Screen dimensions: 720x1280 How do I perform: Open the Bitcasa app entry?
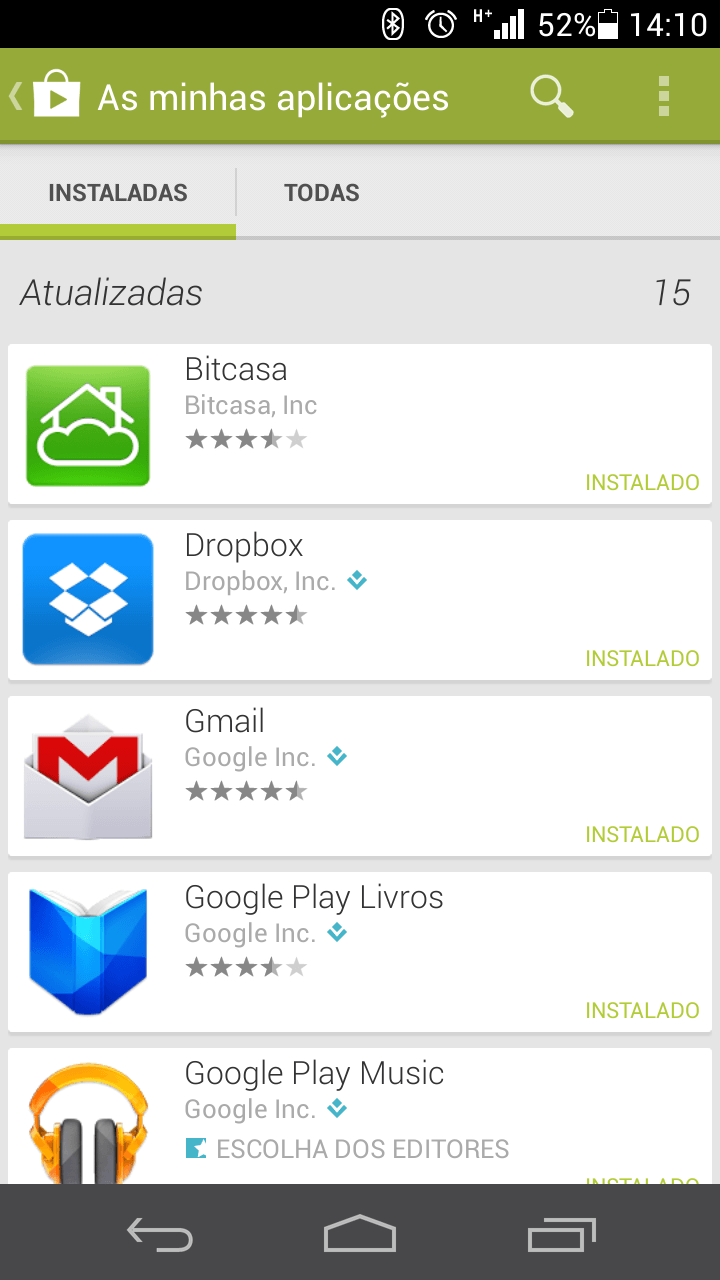(360, 425)
